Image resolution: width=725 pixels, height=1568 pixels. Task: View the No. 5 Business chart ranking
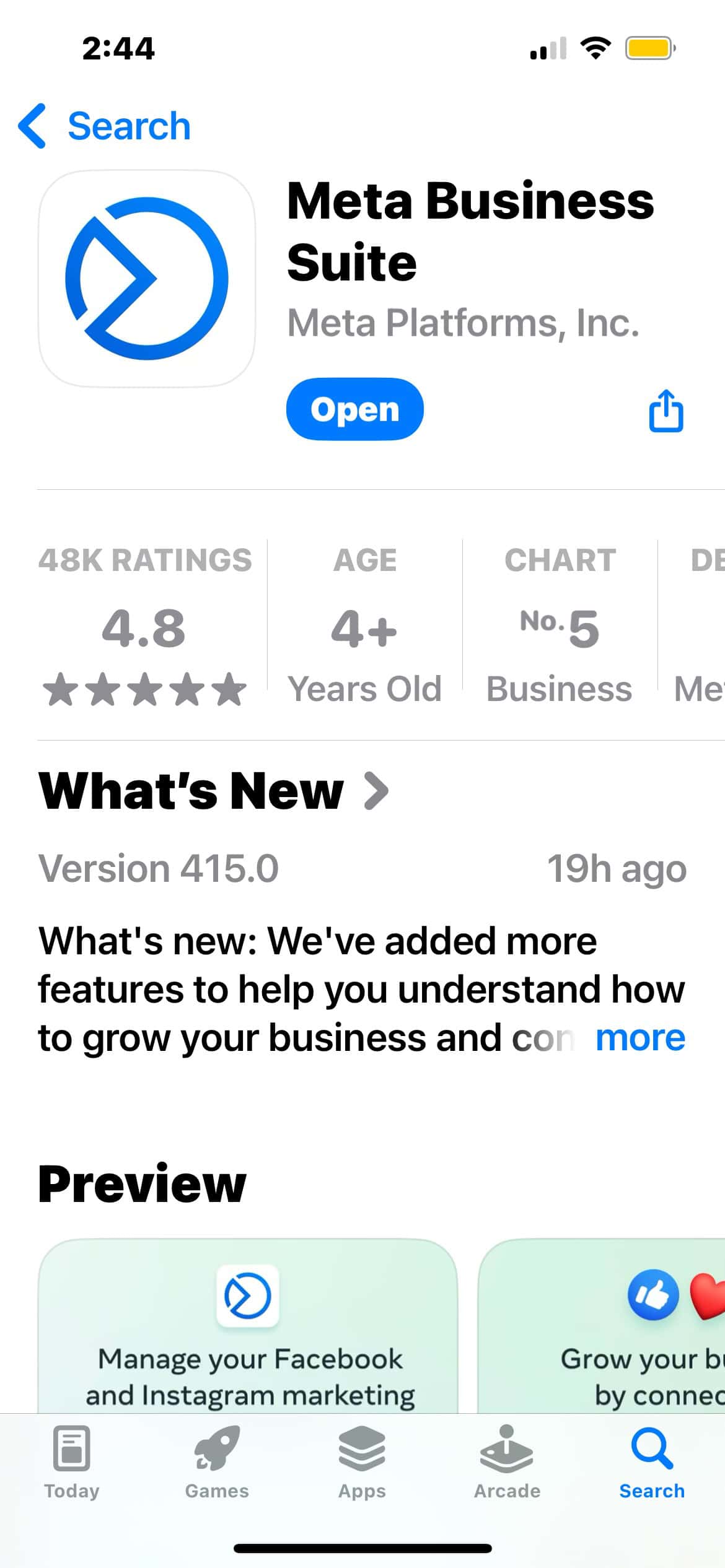tap(559, 625)
